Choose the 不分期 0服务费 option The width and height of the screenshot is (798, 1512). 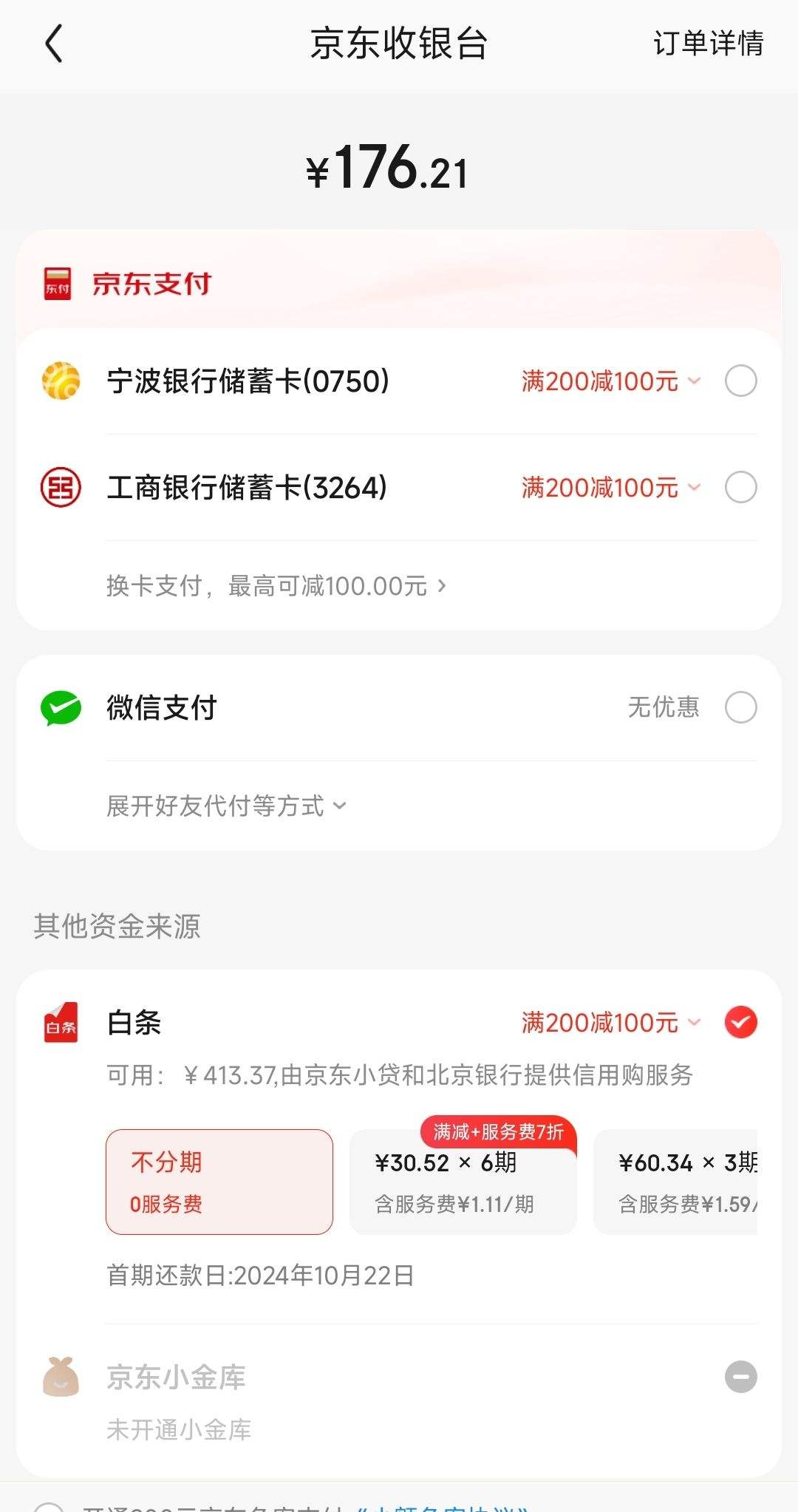(219, 1182)
